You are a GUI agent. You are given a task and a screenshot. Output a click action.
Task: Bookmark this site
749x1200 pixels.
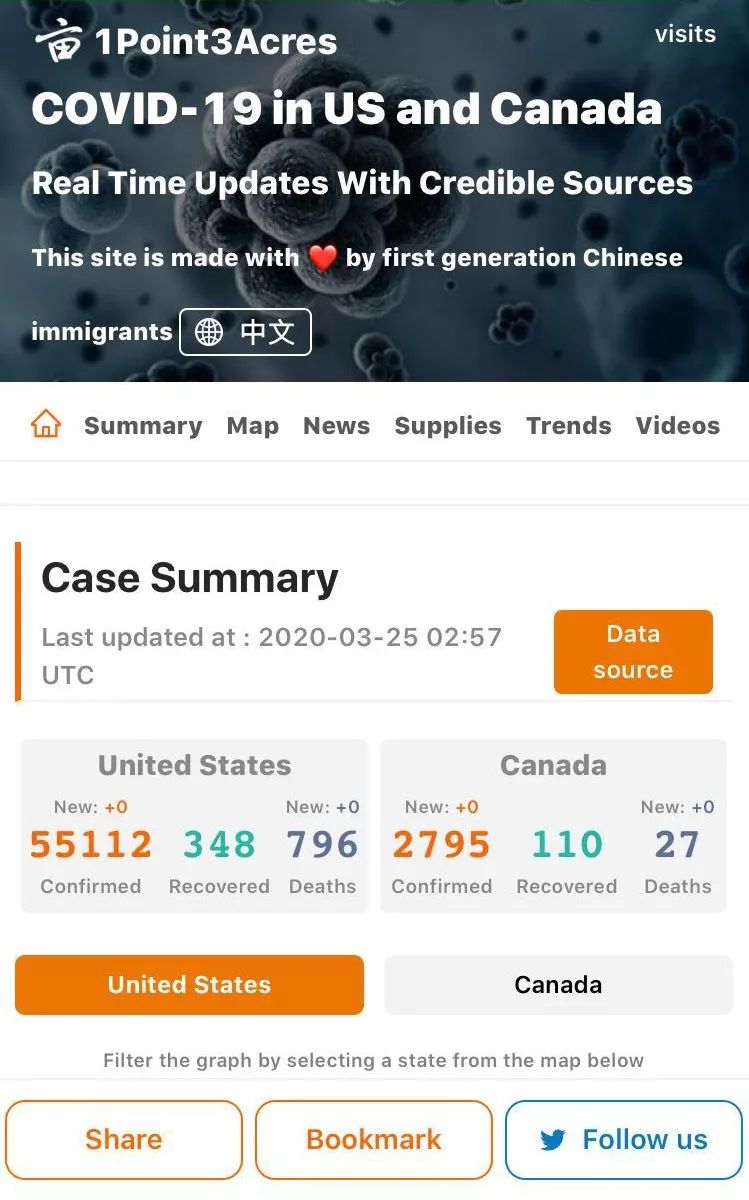373,1140
